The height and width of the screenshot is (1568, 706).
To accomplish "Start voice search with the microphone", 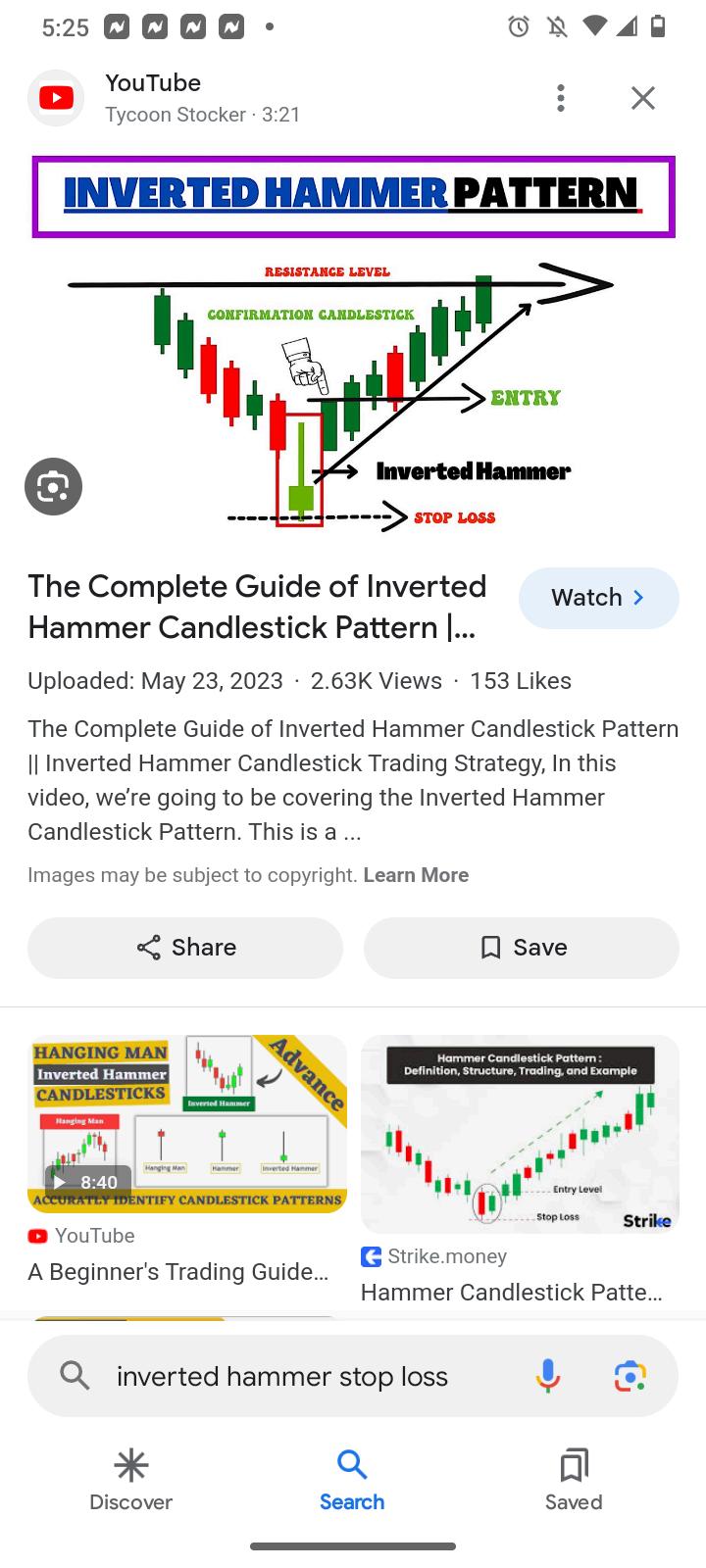I will pyautogui.click(x=548, y=1376).
